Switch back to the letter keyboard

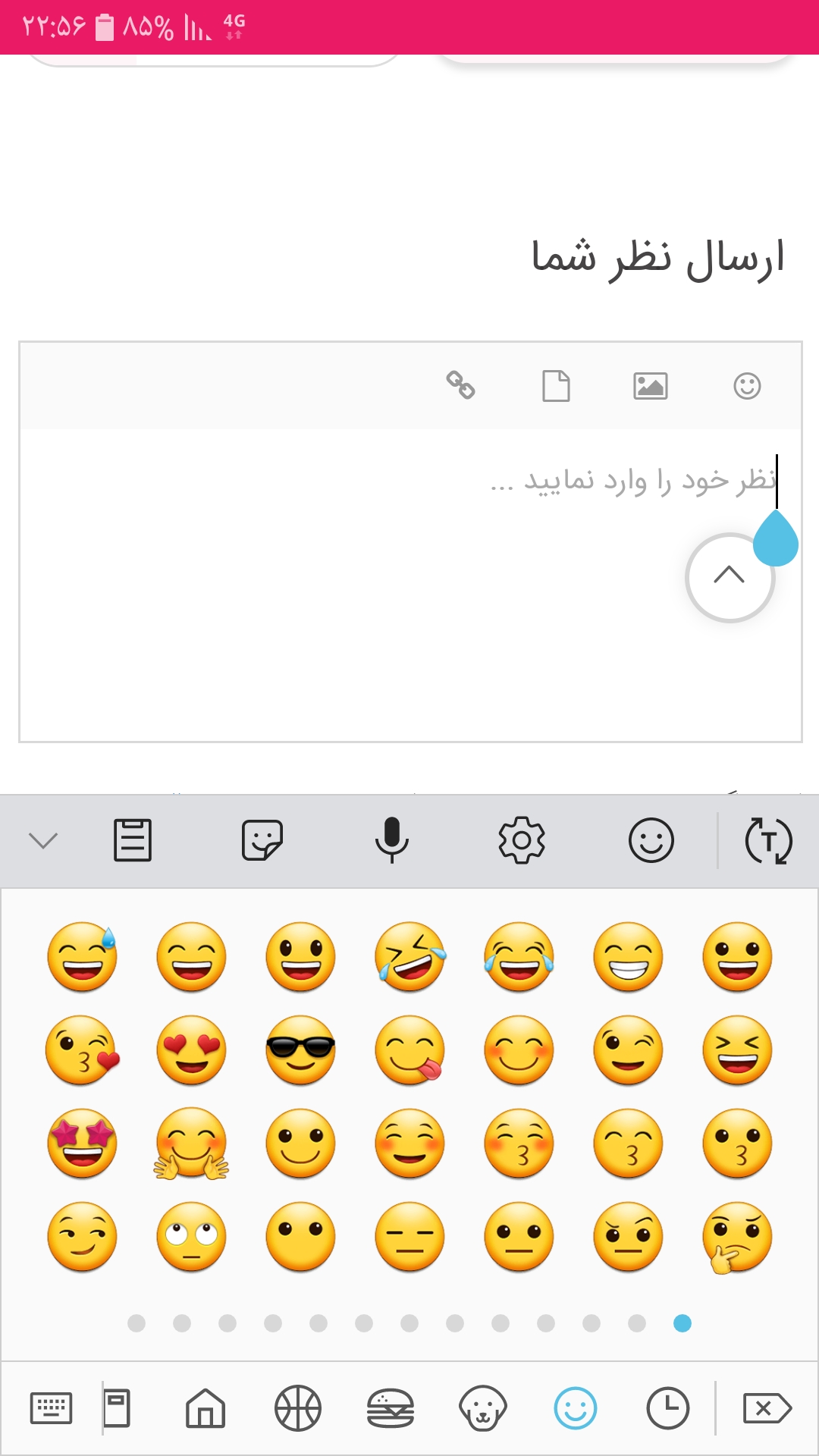point(51,1409)
